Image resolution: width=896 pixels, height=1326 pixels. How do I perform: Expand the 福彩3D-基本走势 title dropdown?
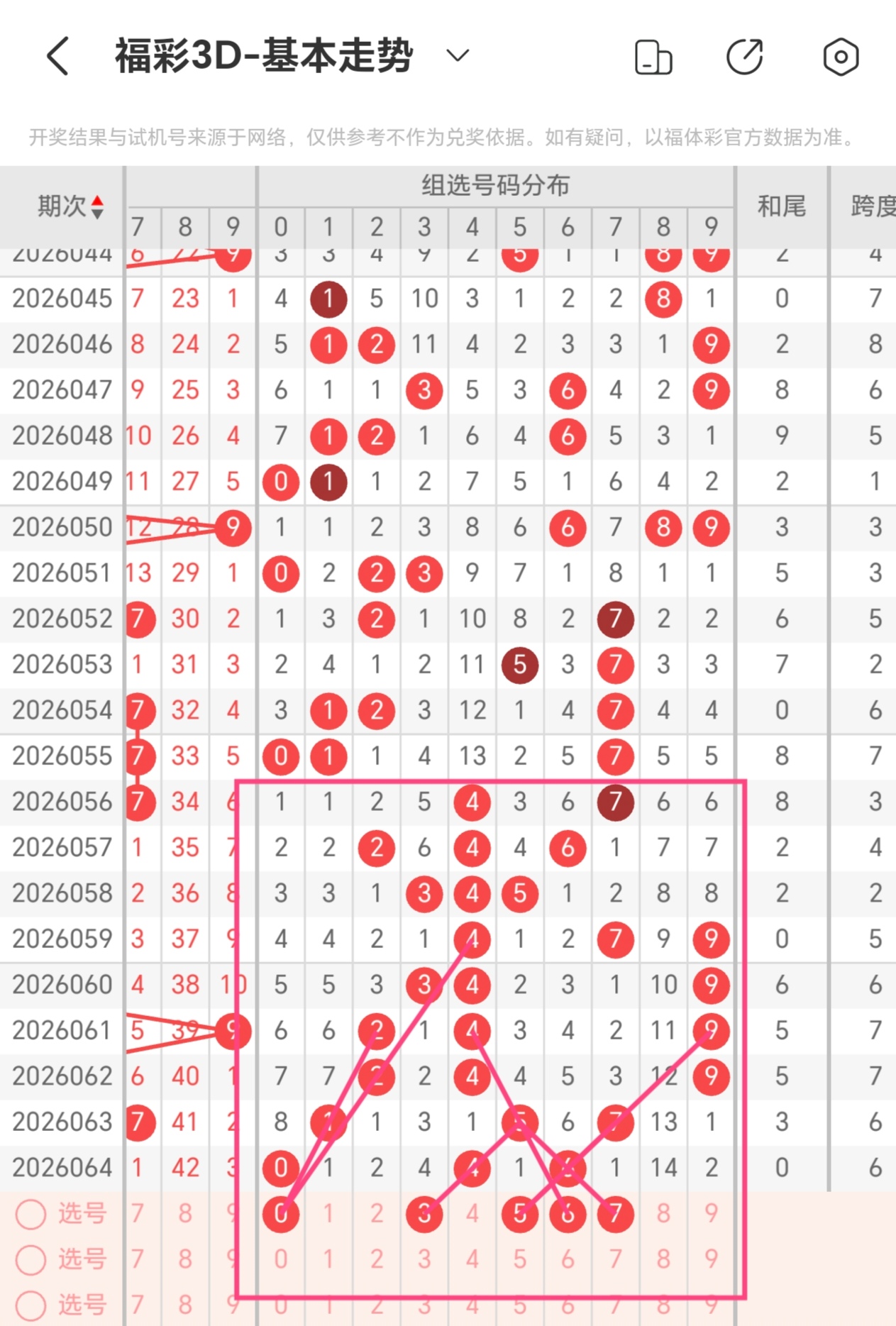[x=458, y=55]
